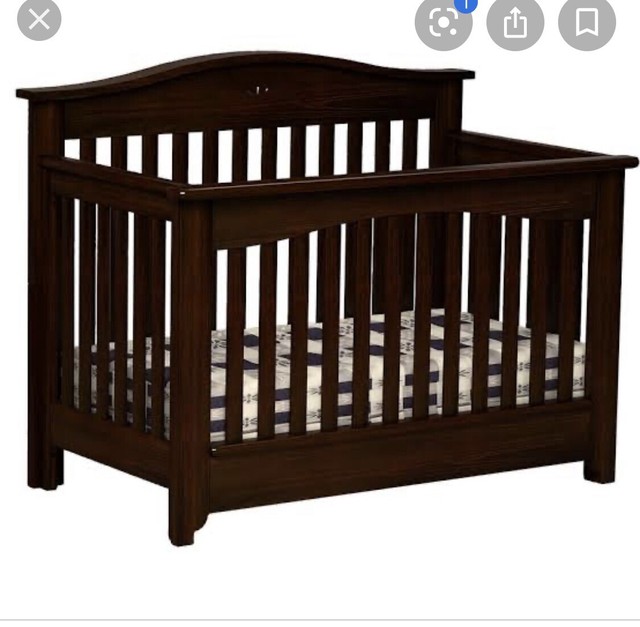The image size is (640, 627).
Task: Search this image with Lens
Action: (x=443, y=23)
